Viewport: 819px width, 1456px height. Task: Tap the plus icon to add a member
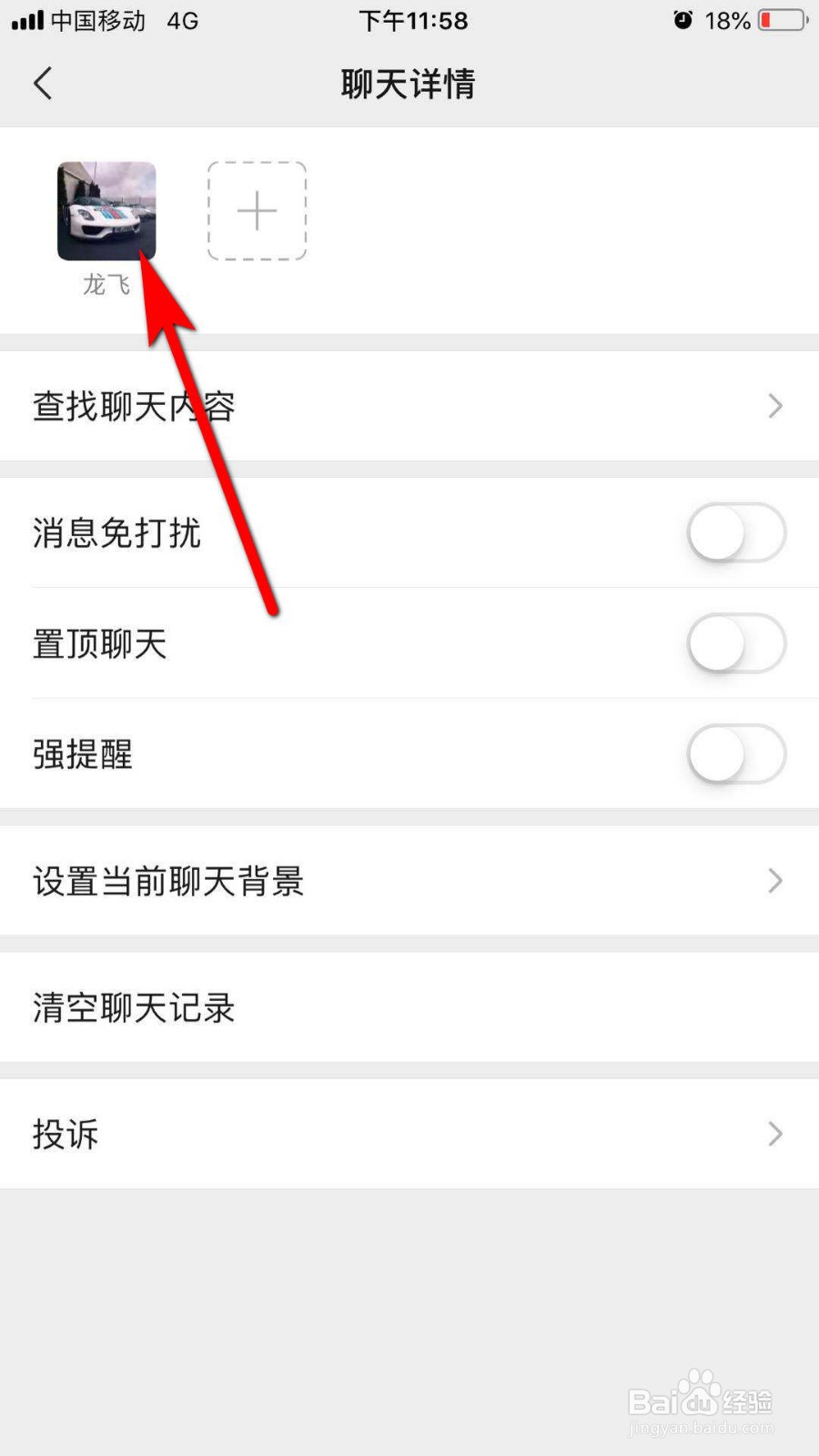pos(257,210)
